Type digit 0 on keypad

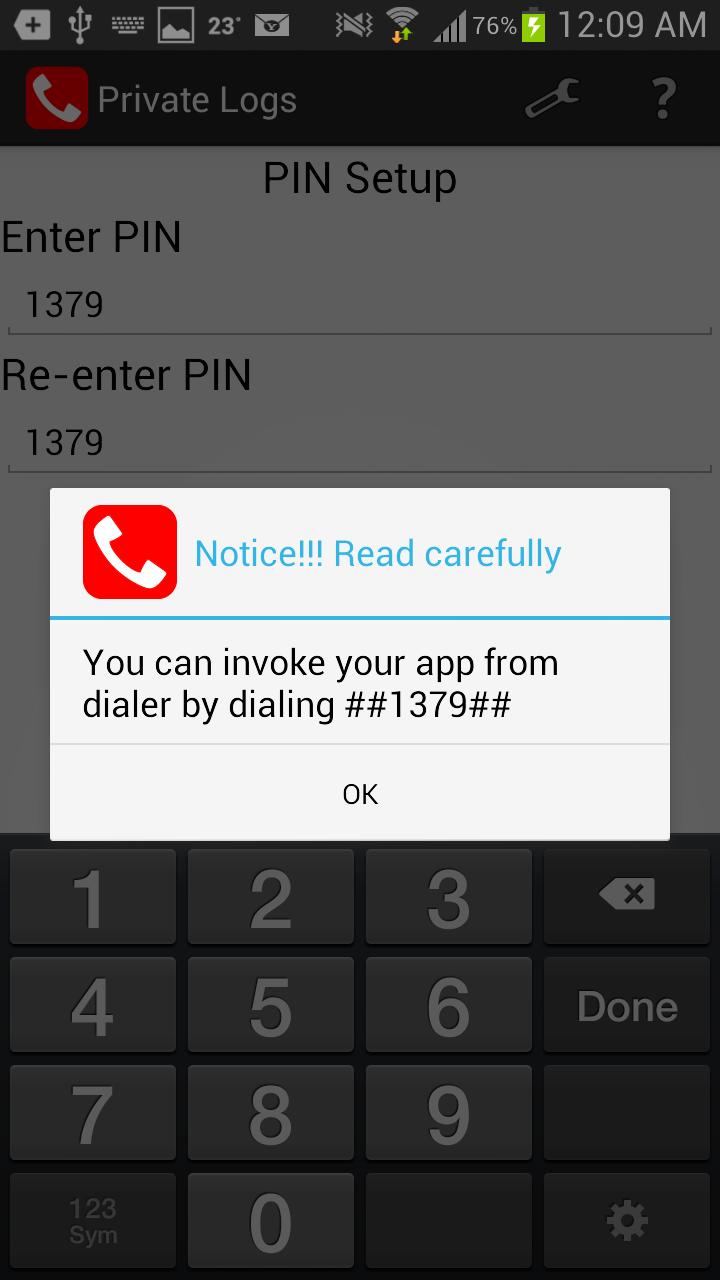(270, 1221)
